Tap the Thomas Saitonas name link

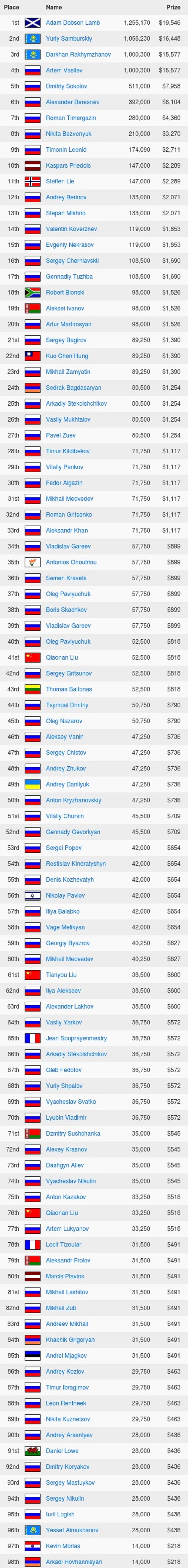click(x=68, y=689)
